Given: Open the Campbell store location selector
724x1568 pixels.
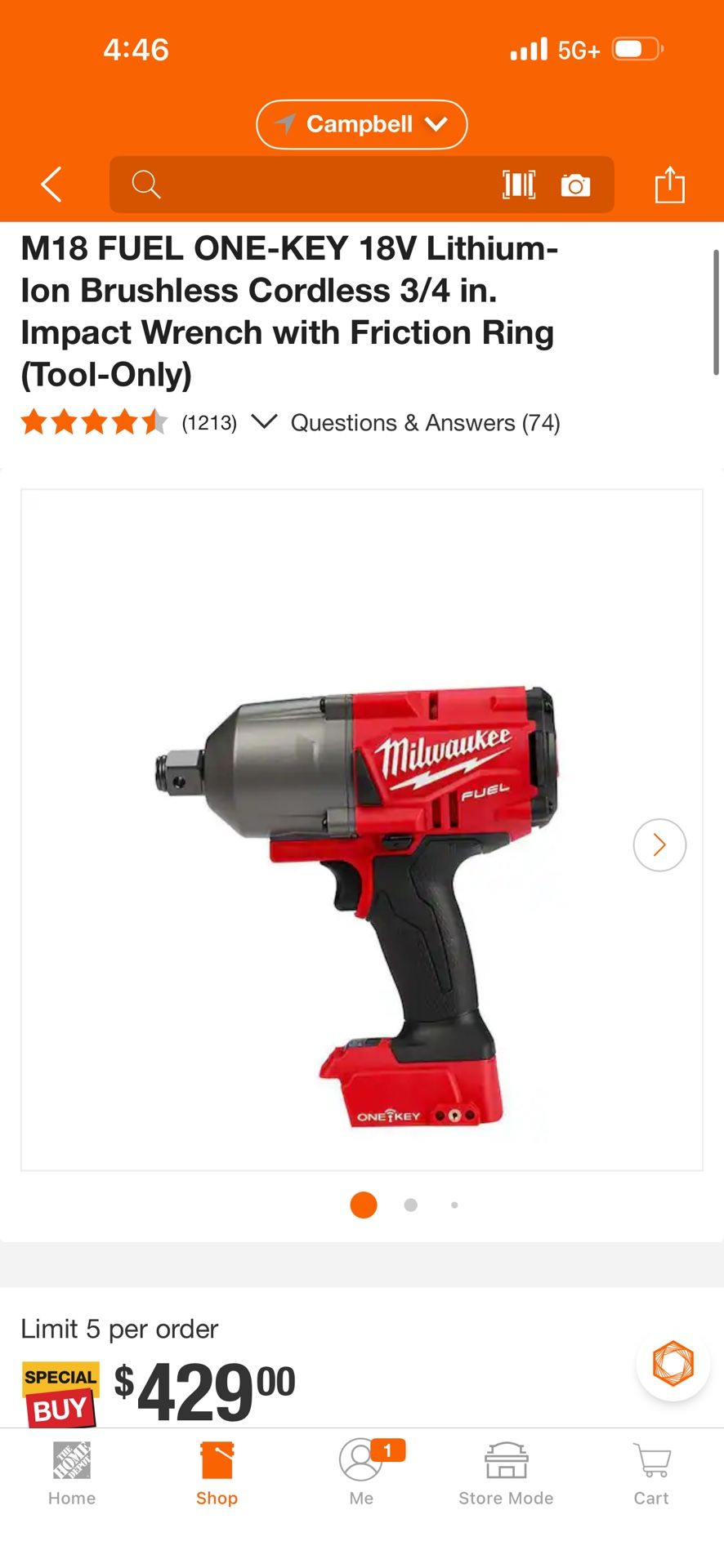Looking at the screenshot, I should (x=361, y=124).
